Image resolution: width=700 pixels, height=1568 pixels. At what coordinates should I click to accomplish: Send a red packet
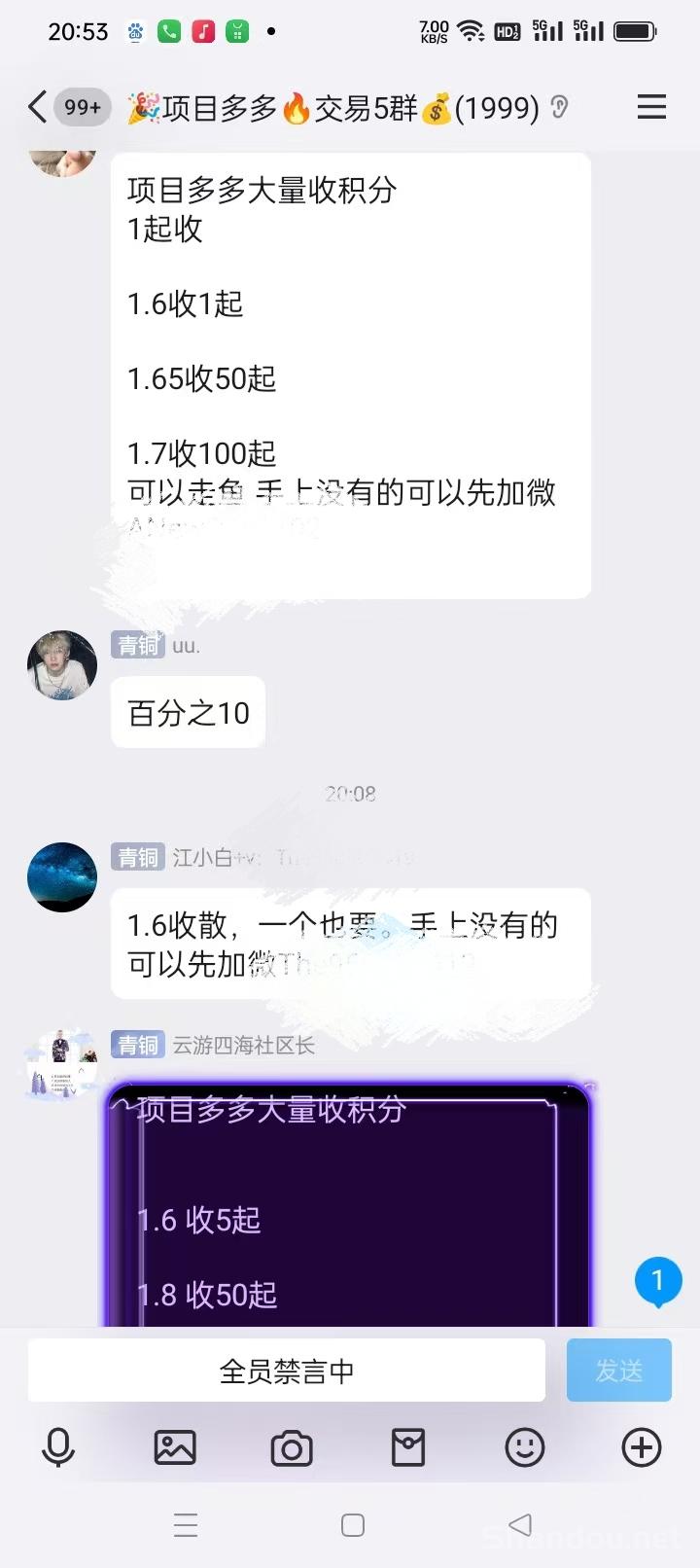click(408, 1447)
